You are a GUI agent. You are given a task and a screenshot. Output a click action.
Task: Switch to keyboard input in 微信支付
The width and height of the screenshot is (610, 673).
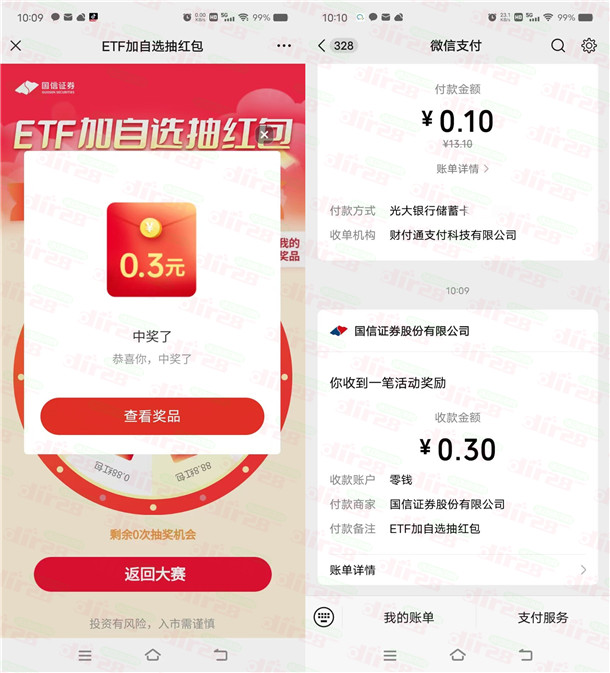click(323, 617)
